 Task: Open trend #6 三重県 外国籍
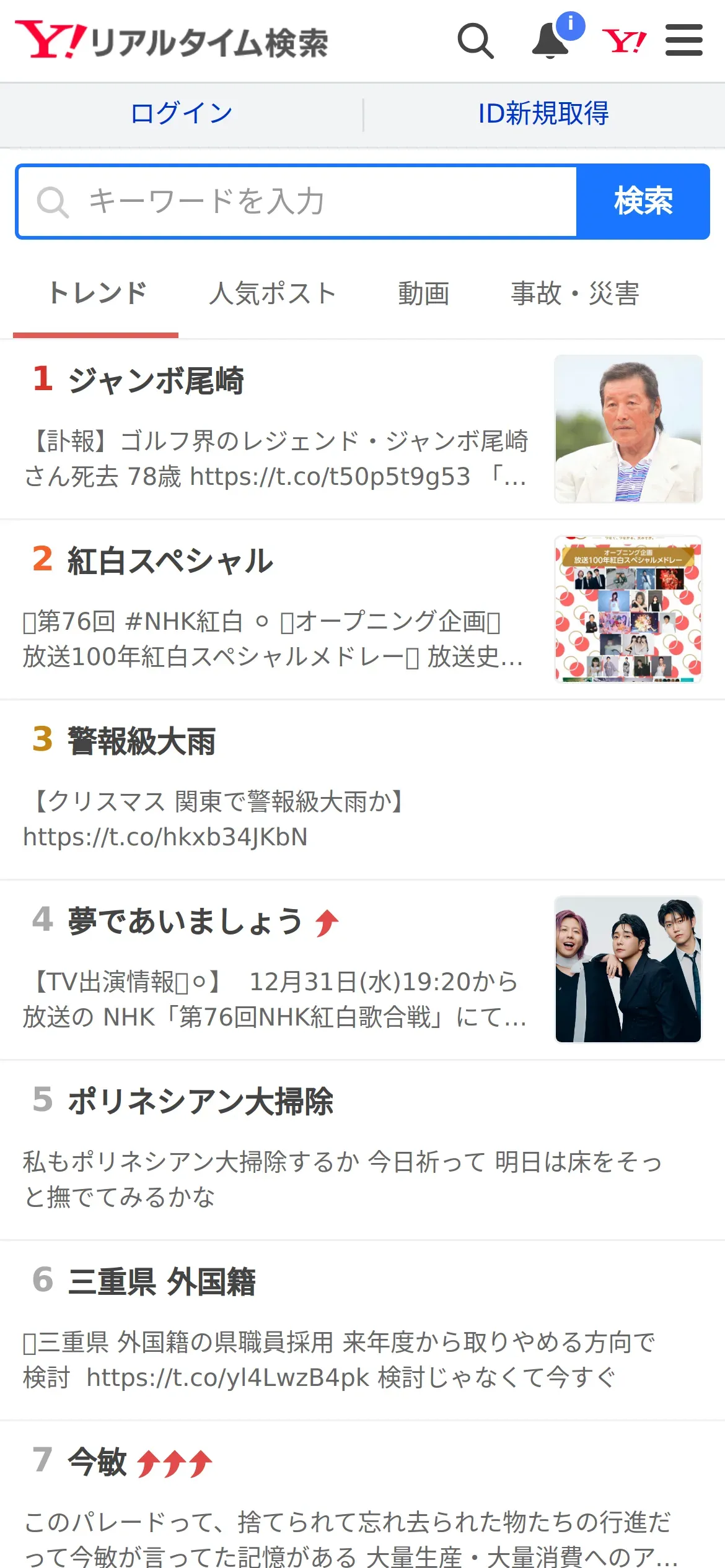(162, 1282)
